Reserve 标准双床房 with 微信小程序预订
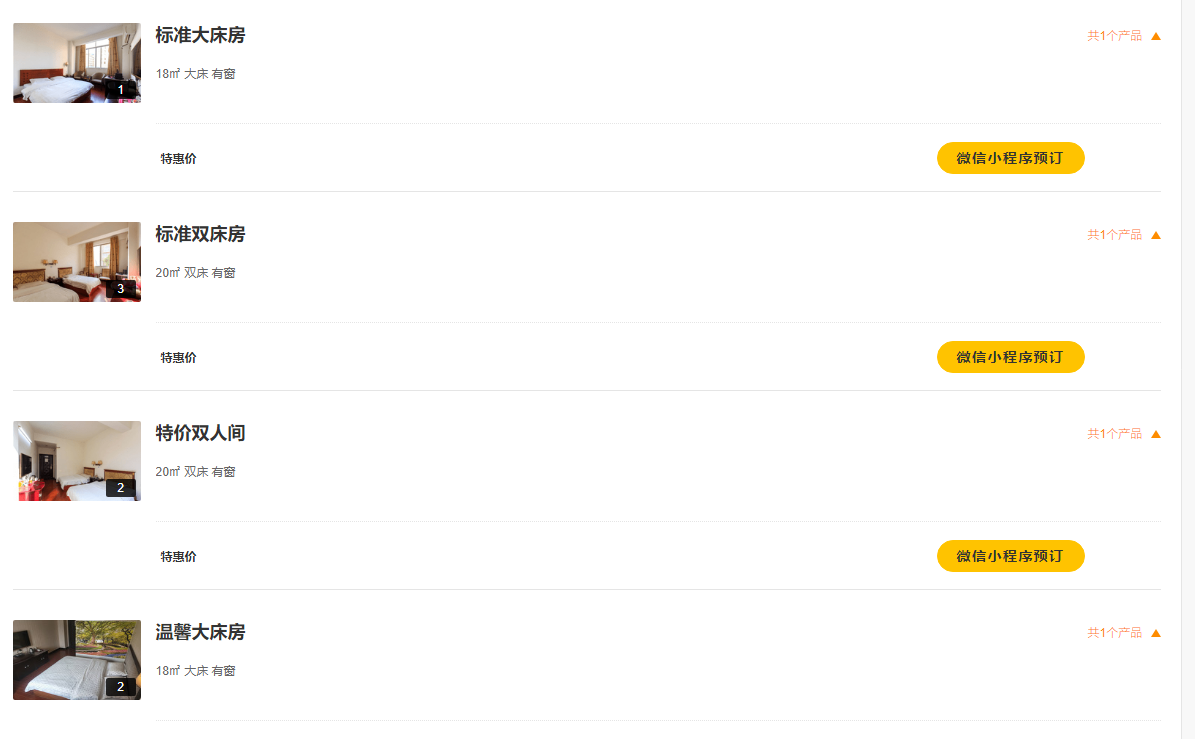 click(1010, 357)
